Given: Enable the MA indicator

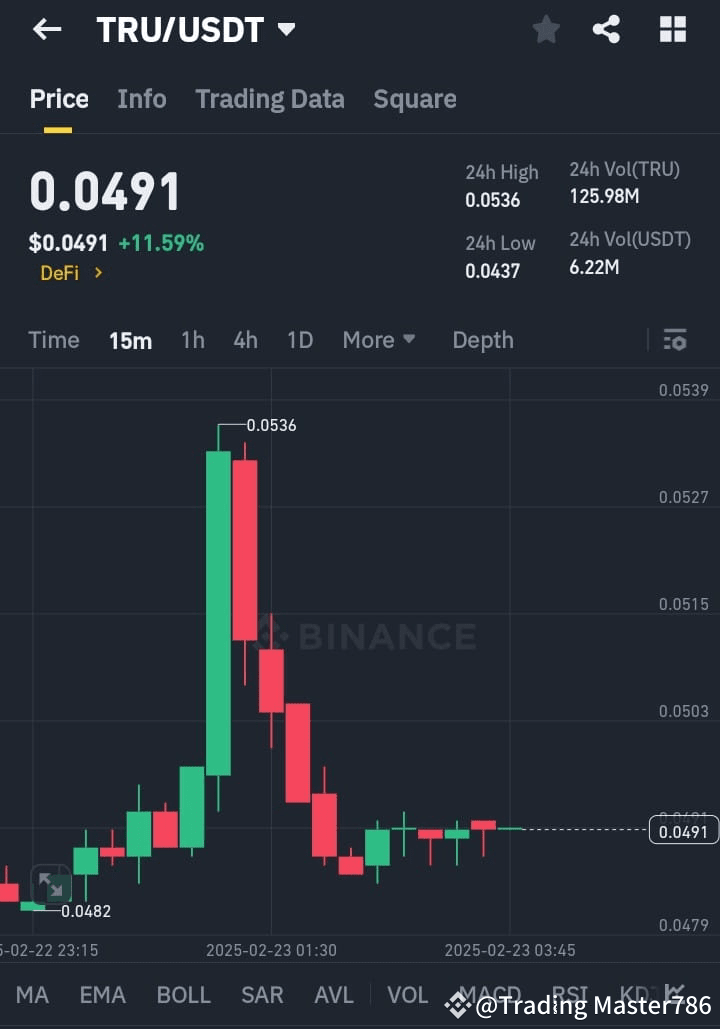Looking at the screenshot, I should tap(32, 994).
